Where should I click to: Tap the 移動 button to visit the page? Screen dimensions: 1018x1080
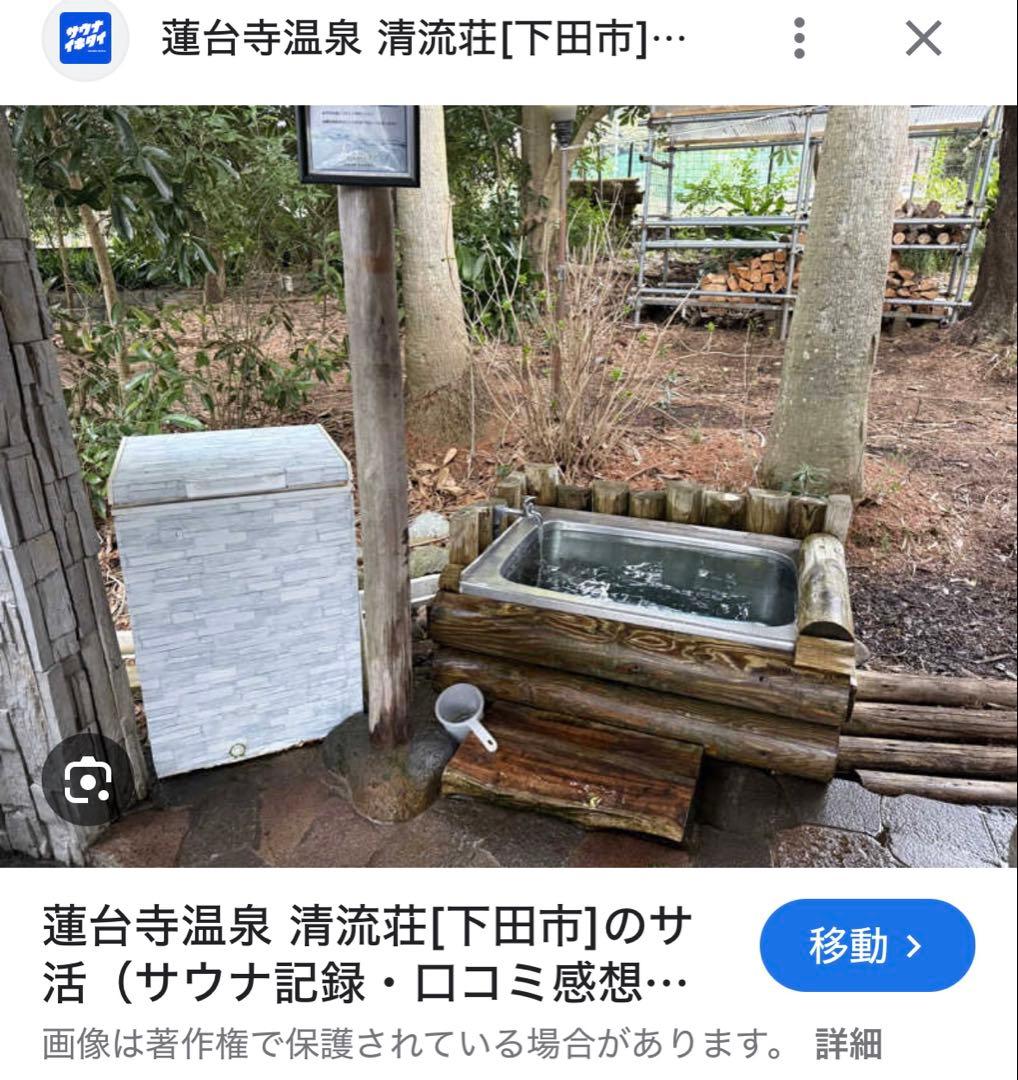866,945
